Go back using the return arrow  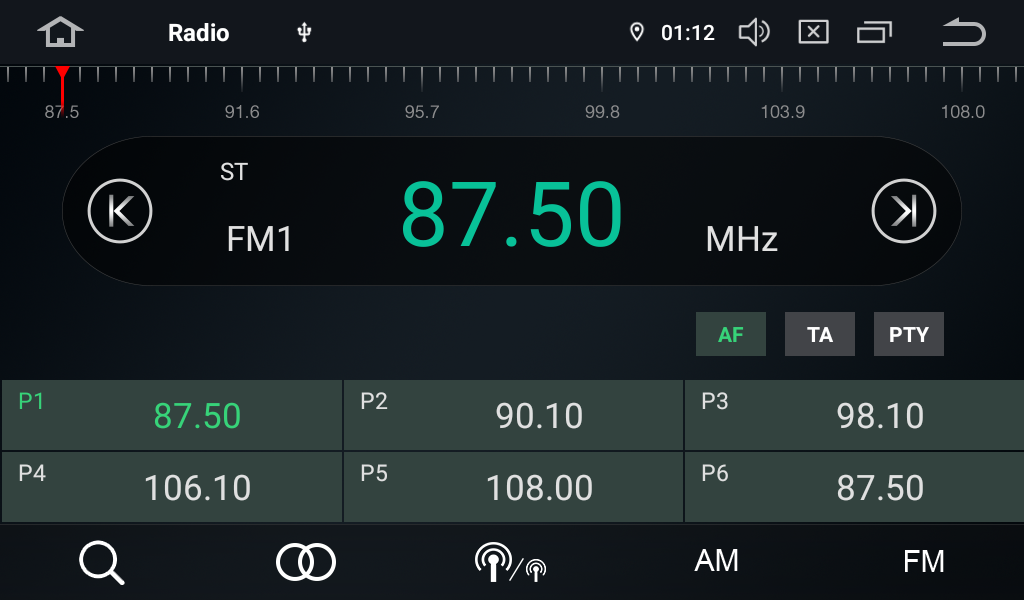(x=964, y=33)
